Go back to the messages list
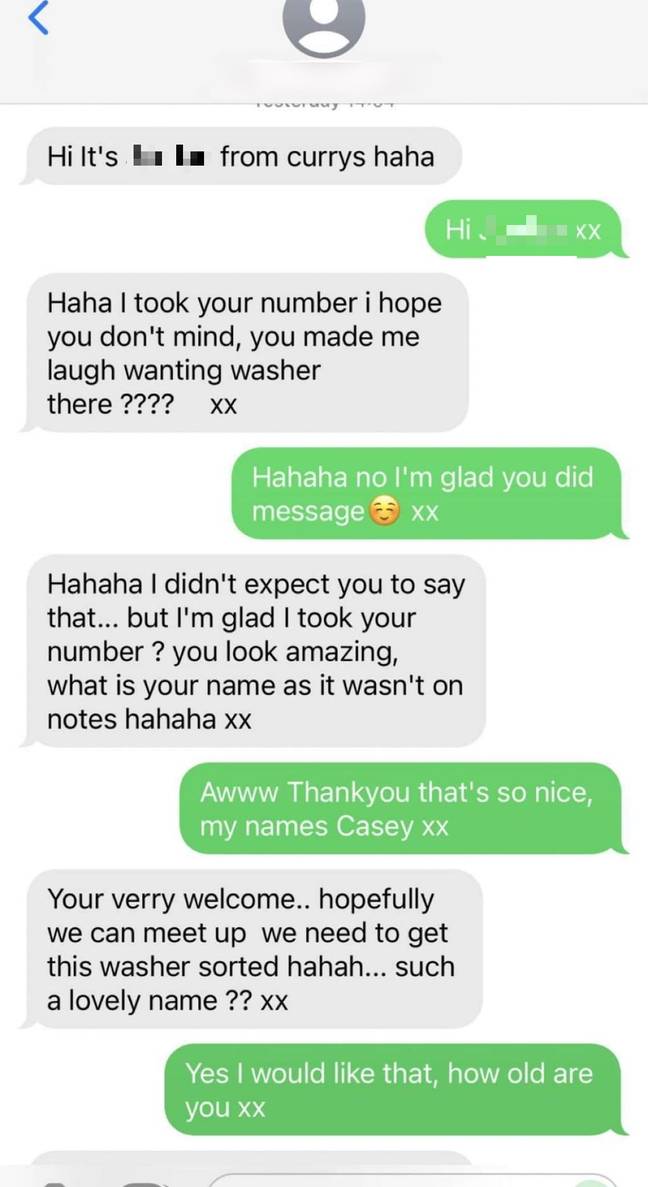 [x=38, y=17]
